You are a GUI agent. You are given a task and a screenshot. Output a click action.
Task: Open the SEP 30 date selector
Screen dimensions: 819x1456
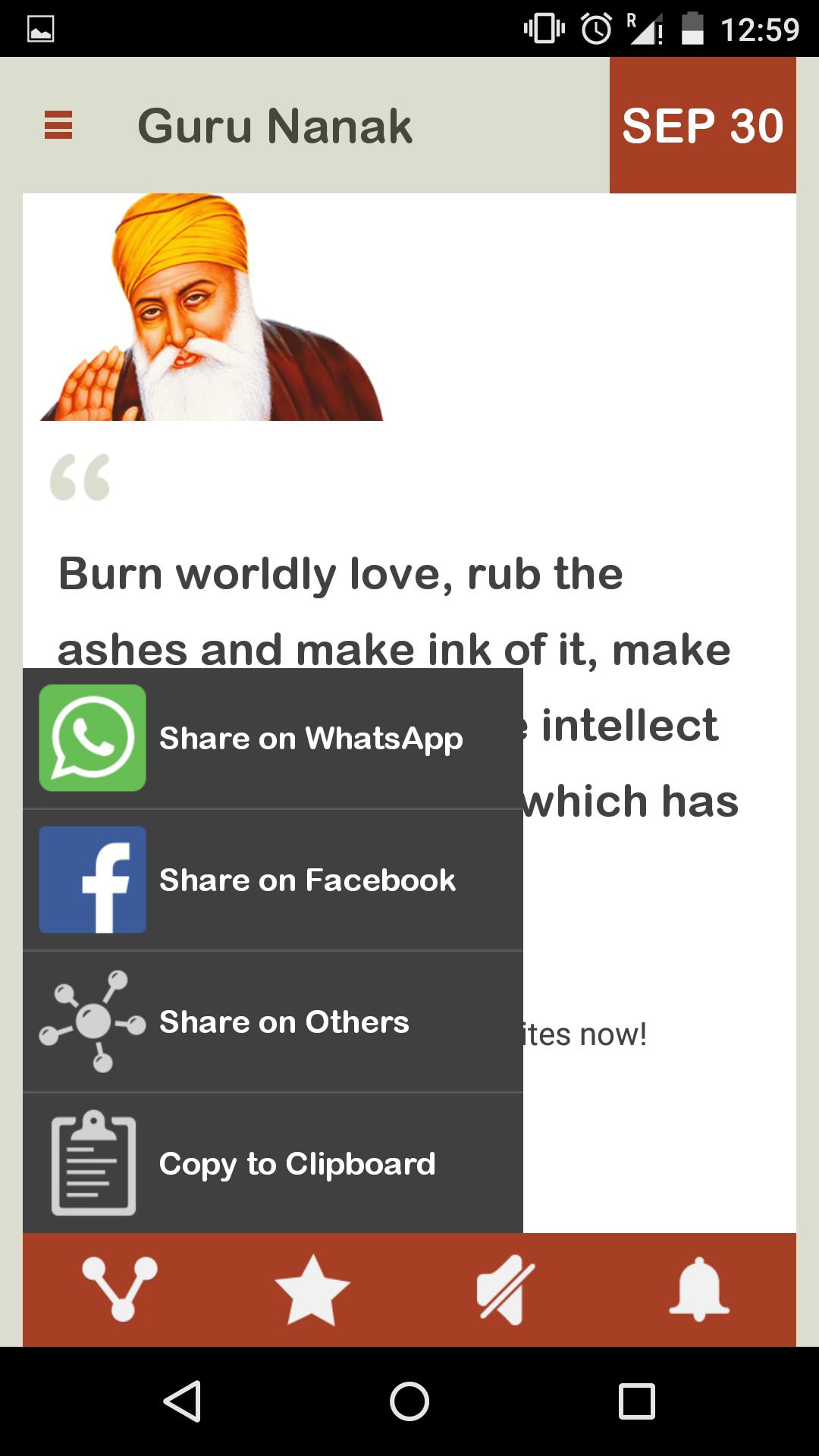tap(702, 126)
